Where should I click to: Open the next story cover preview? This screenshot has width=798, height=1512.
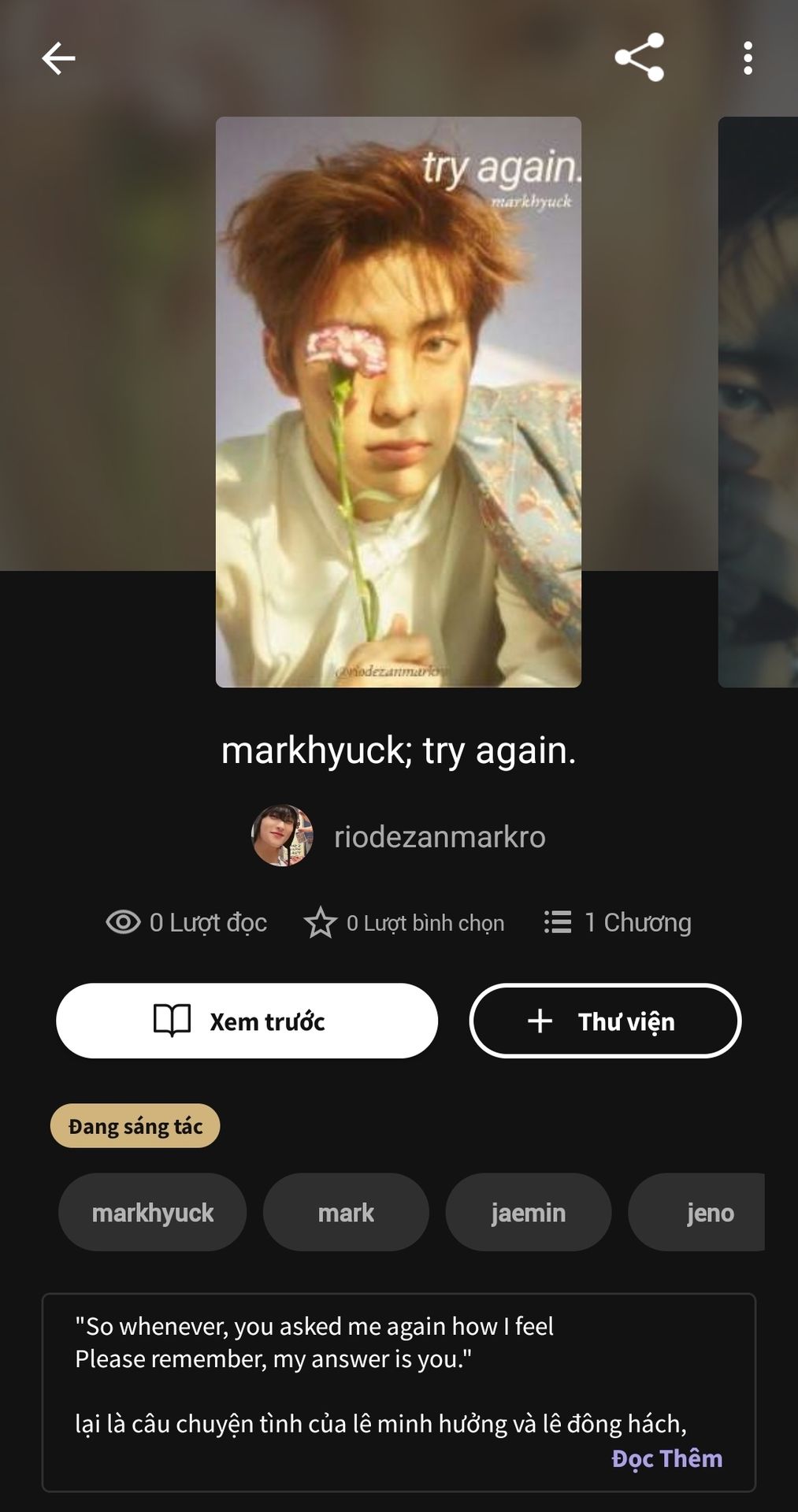tap(758, 402)
